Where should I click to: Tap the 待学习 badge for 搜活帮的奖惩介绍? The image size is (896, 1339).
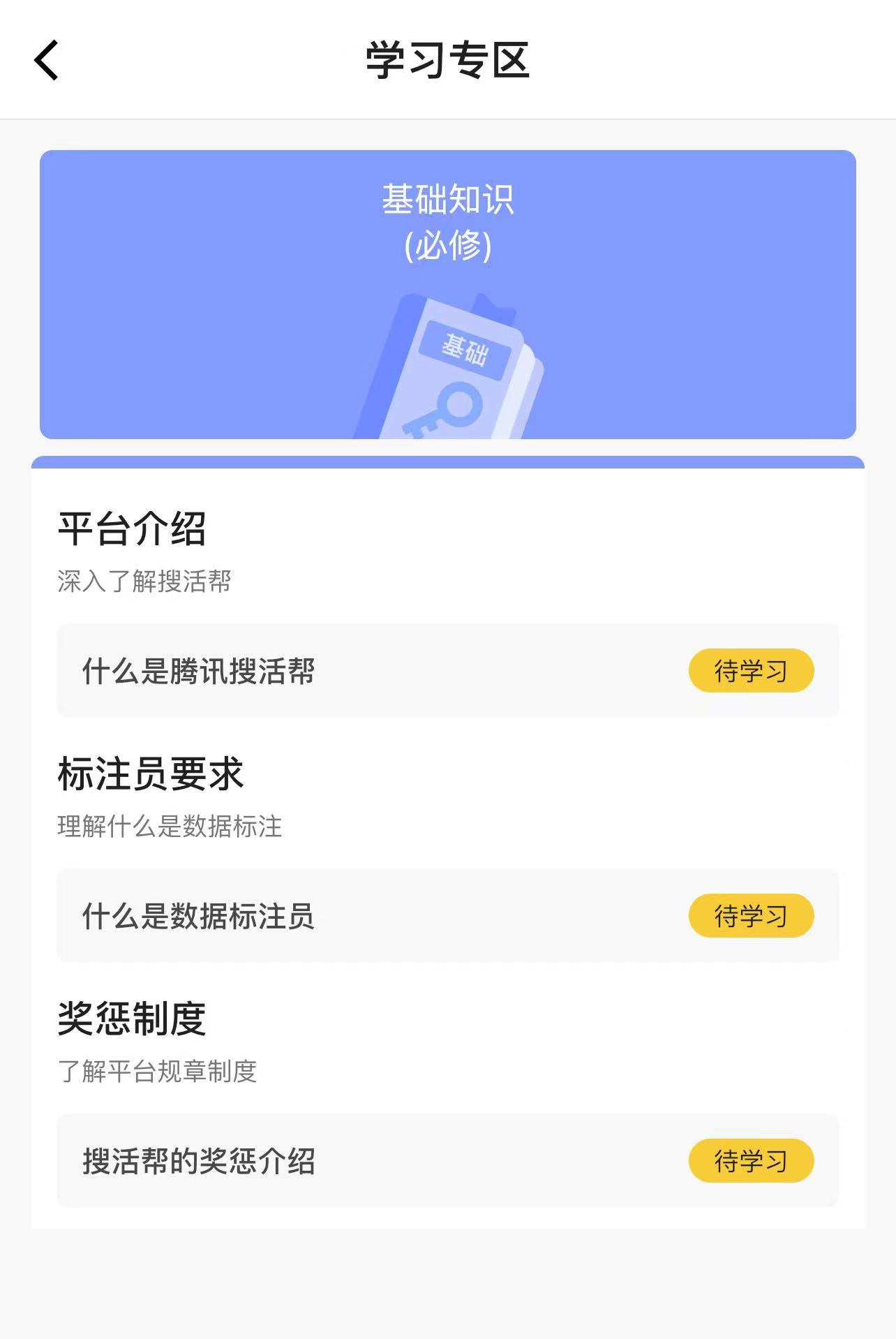pos(752,1161)
